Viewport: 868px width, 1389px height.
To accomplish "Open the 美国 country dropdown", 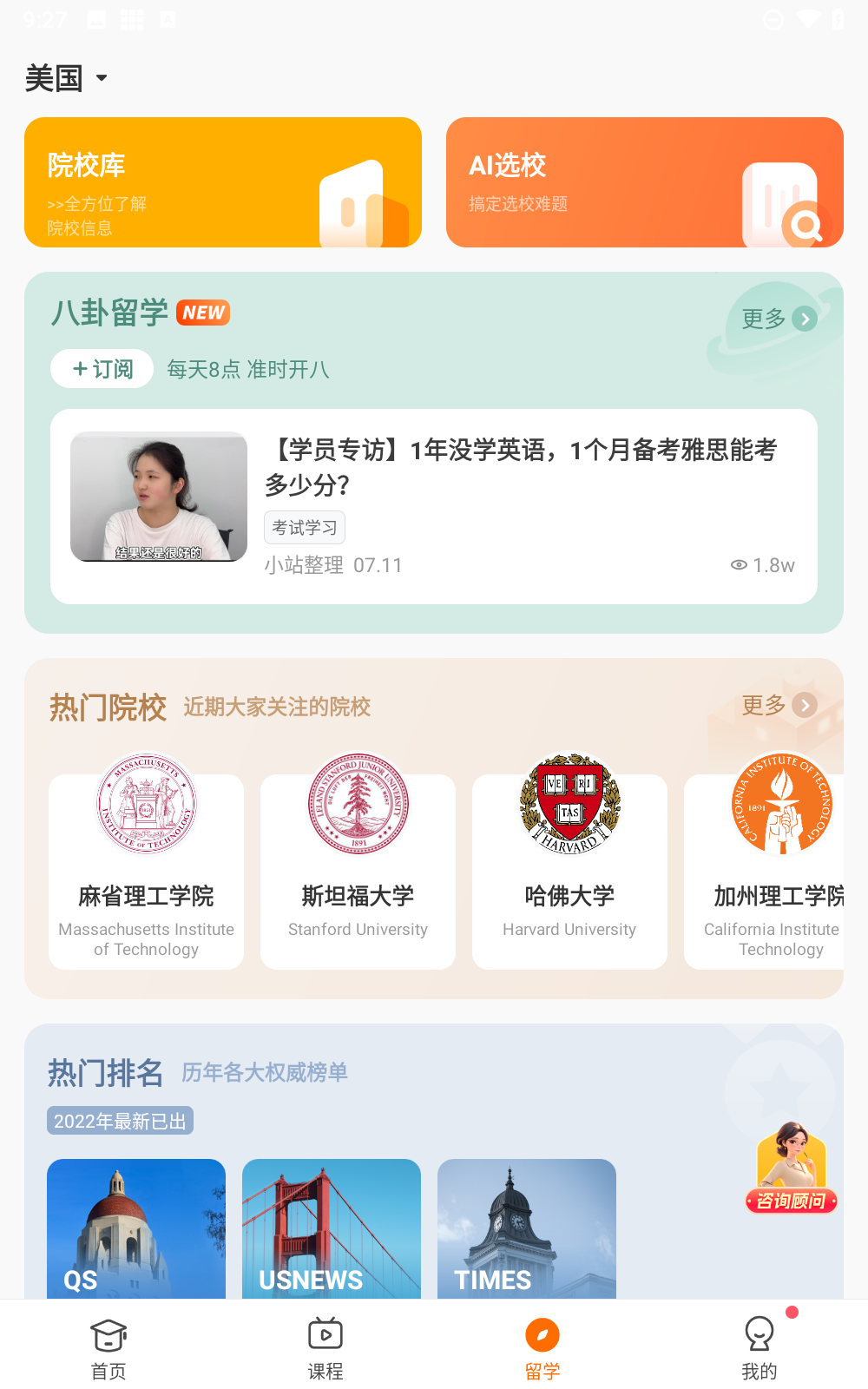I will coord(67,78).
